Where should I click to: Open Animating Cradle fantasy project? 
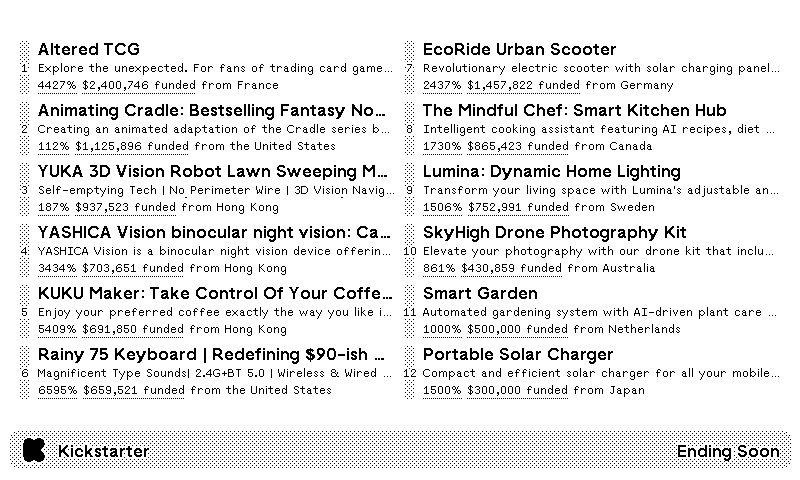click(x=212, y=110)
